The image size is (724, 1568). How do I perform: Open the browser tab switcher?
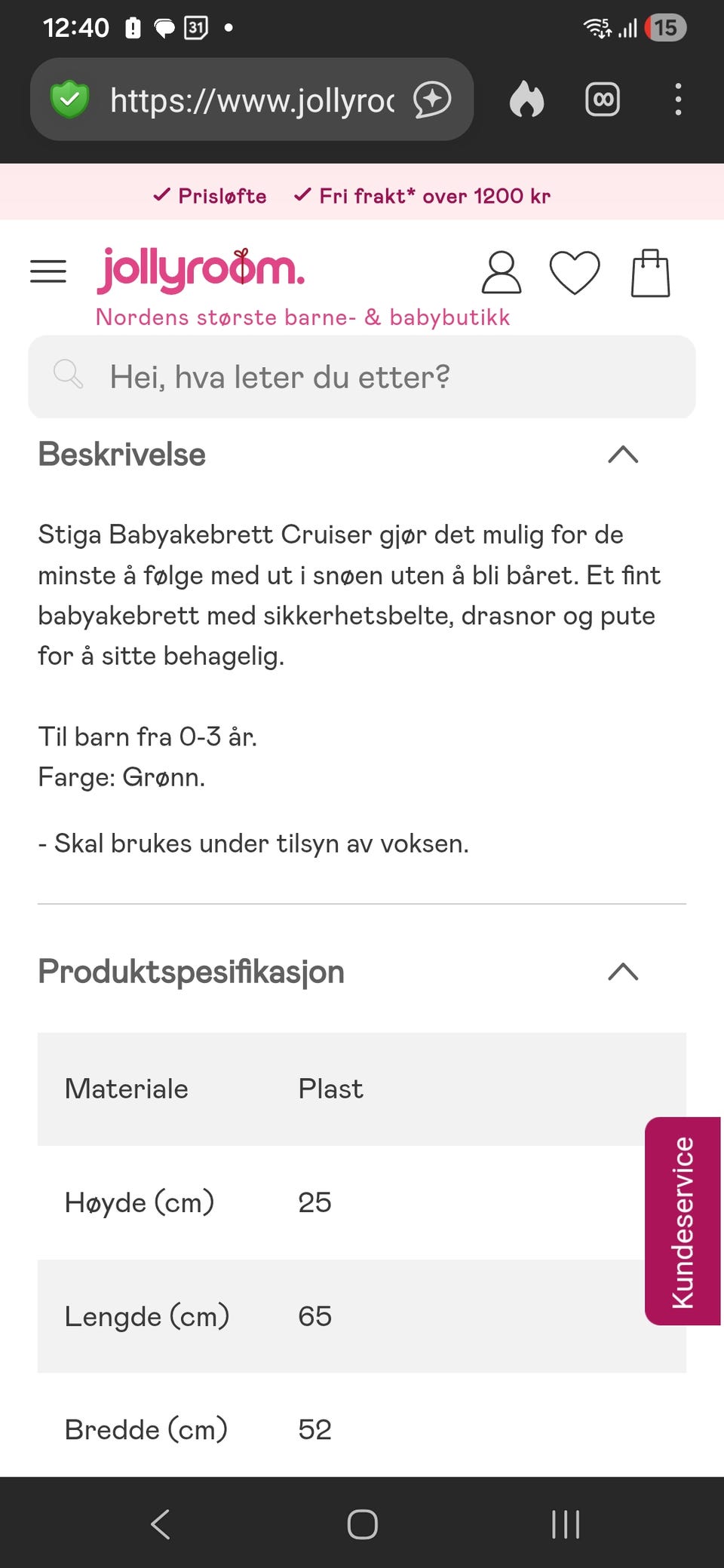pos(603,99)
